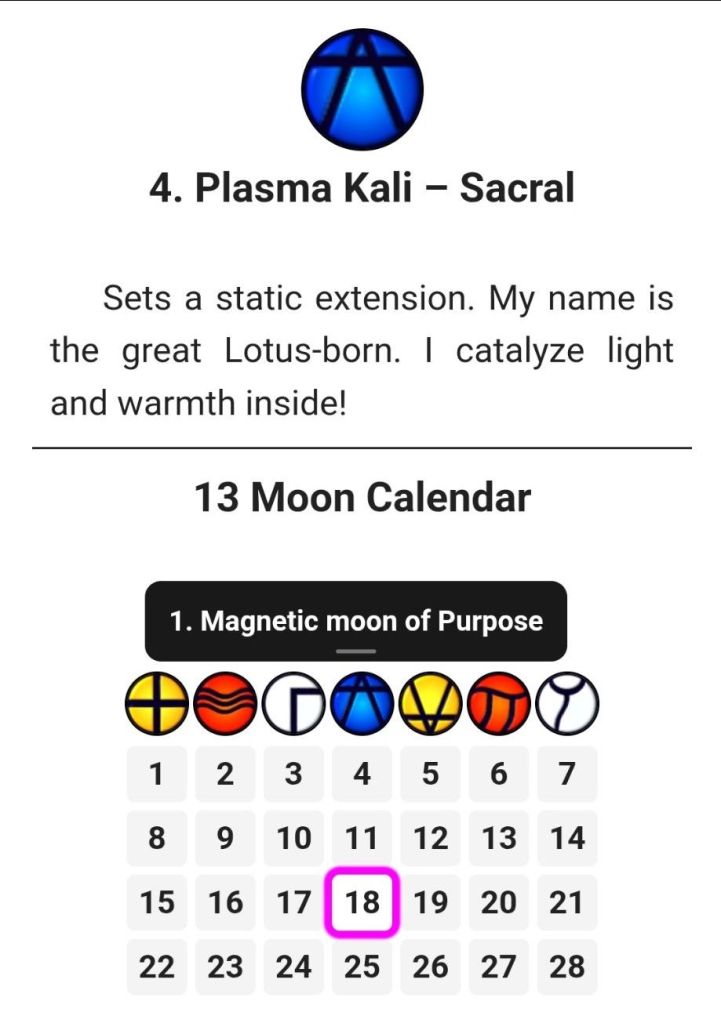This screenshot has width=721, height=1023.
Task: Choose day 4 in the calendar
Action: click(361, 774)
